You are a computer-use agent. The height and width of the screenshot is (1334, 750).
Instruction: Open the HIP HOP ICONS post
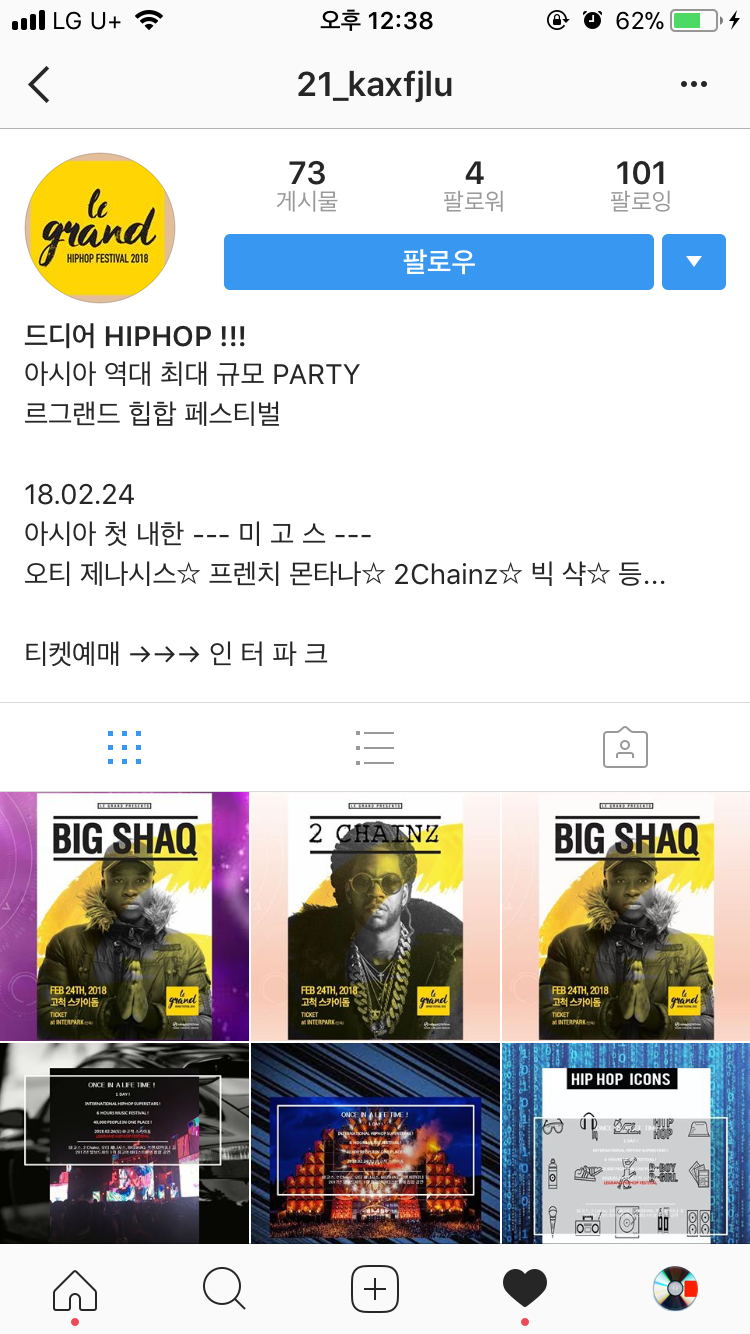tap(626, 1142)
